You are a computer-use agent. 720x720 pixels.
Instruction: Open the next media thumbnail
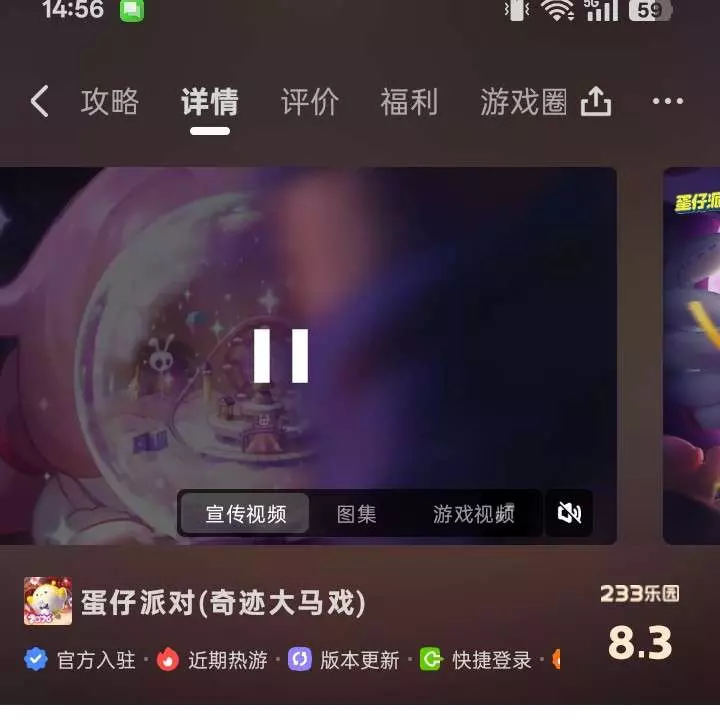tap(692, 356)
